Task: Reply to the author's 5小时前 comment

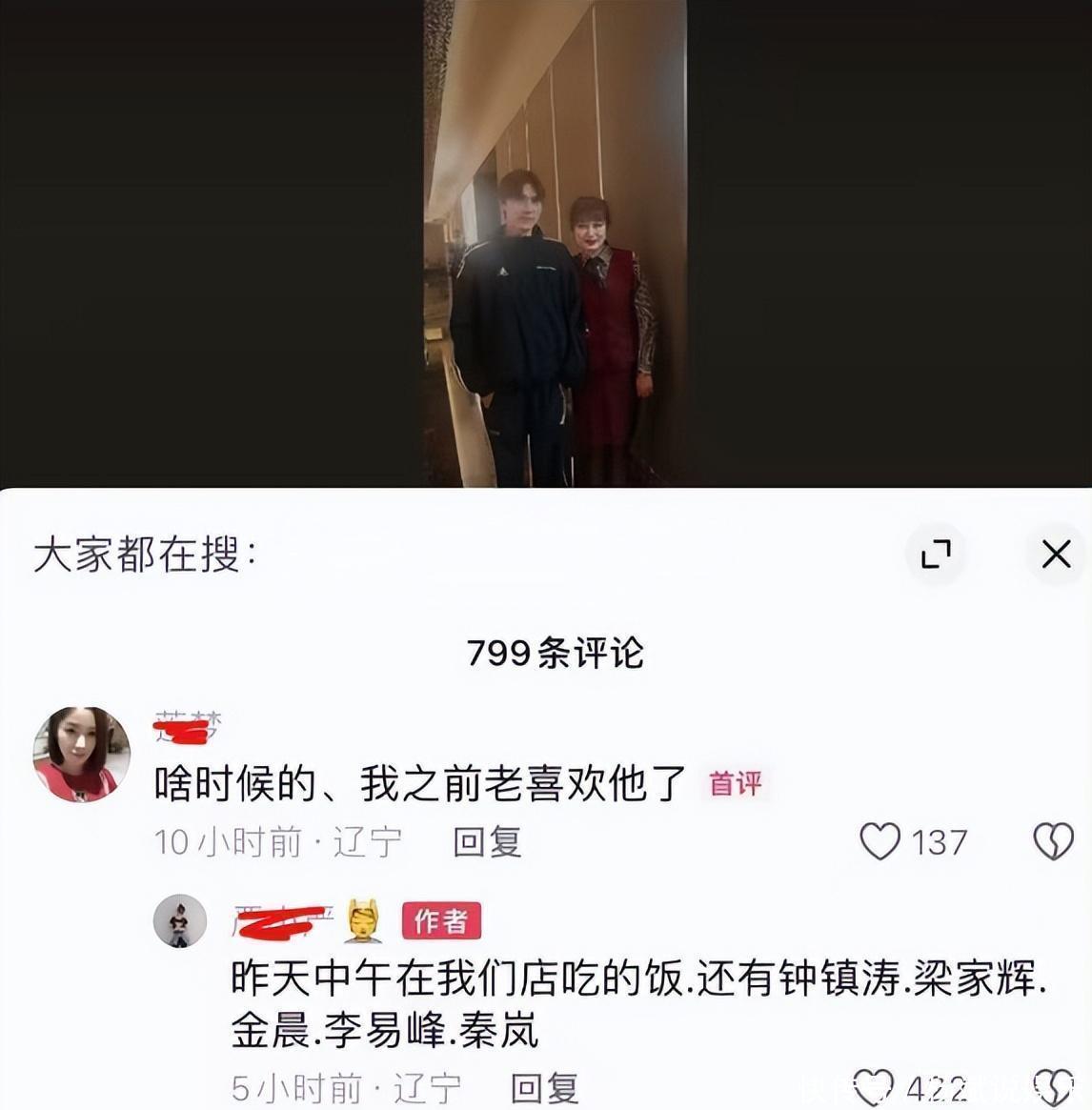Action: pos(544,1088)
